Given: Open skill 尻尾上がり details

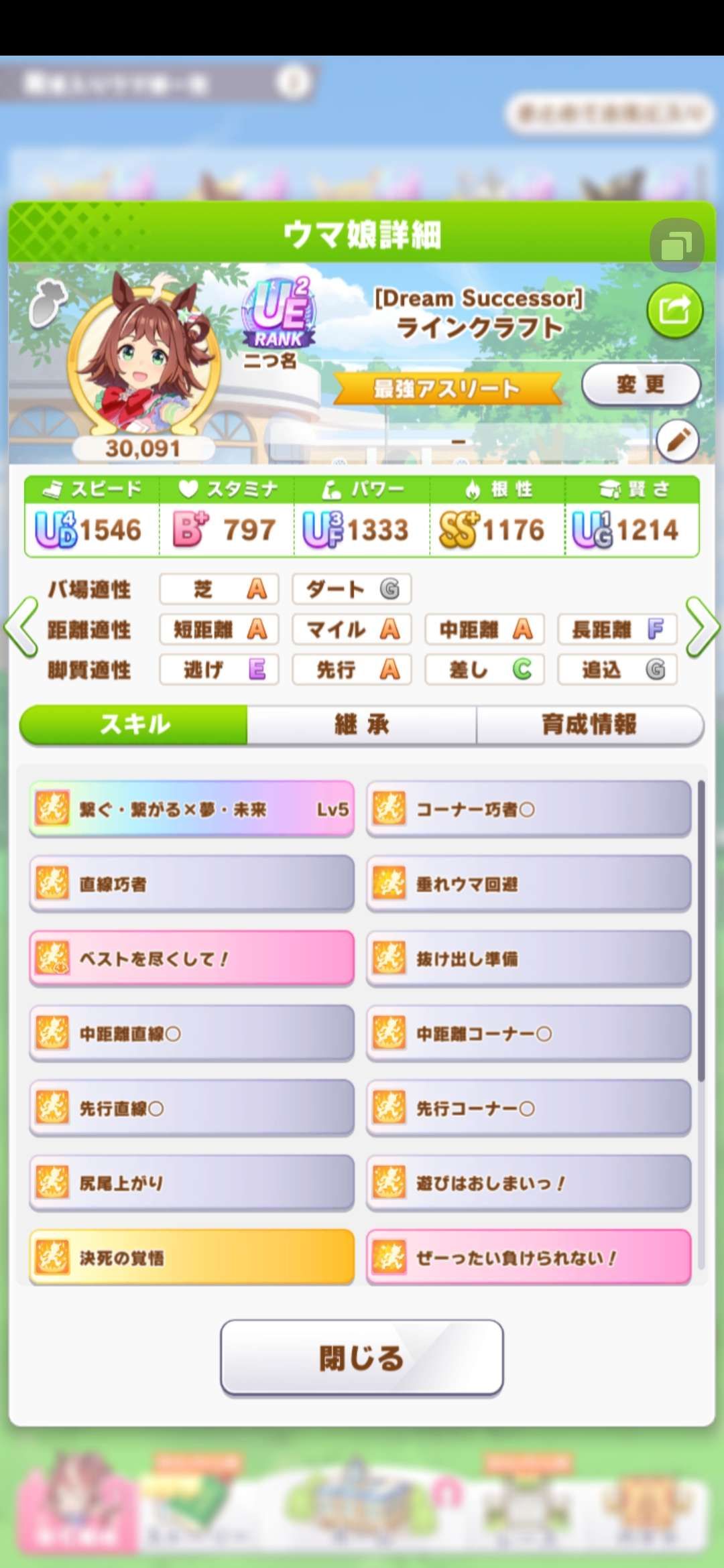Looking at the screenshot, I should pos(192,1183).
